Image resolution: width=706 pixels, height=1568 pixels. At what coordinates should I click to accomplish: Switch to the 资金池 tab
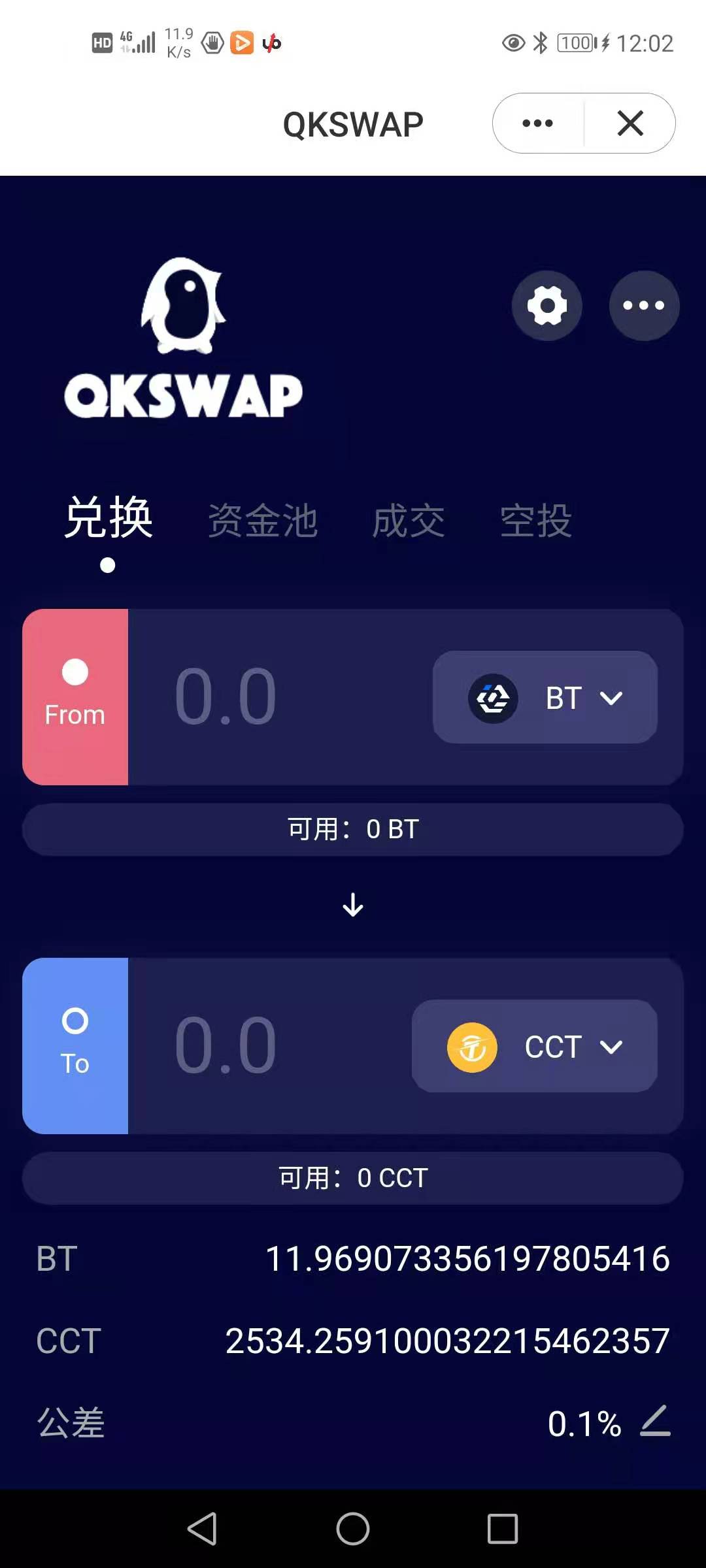pos(263,521)
